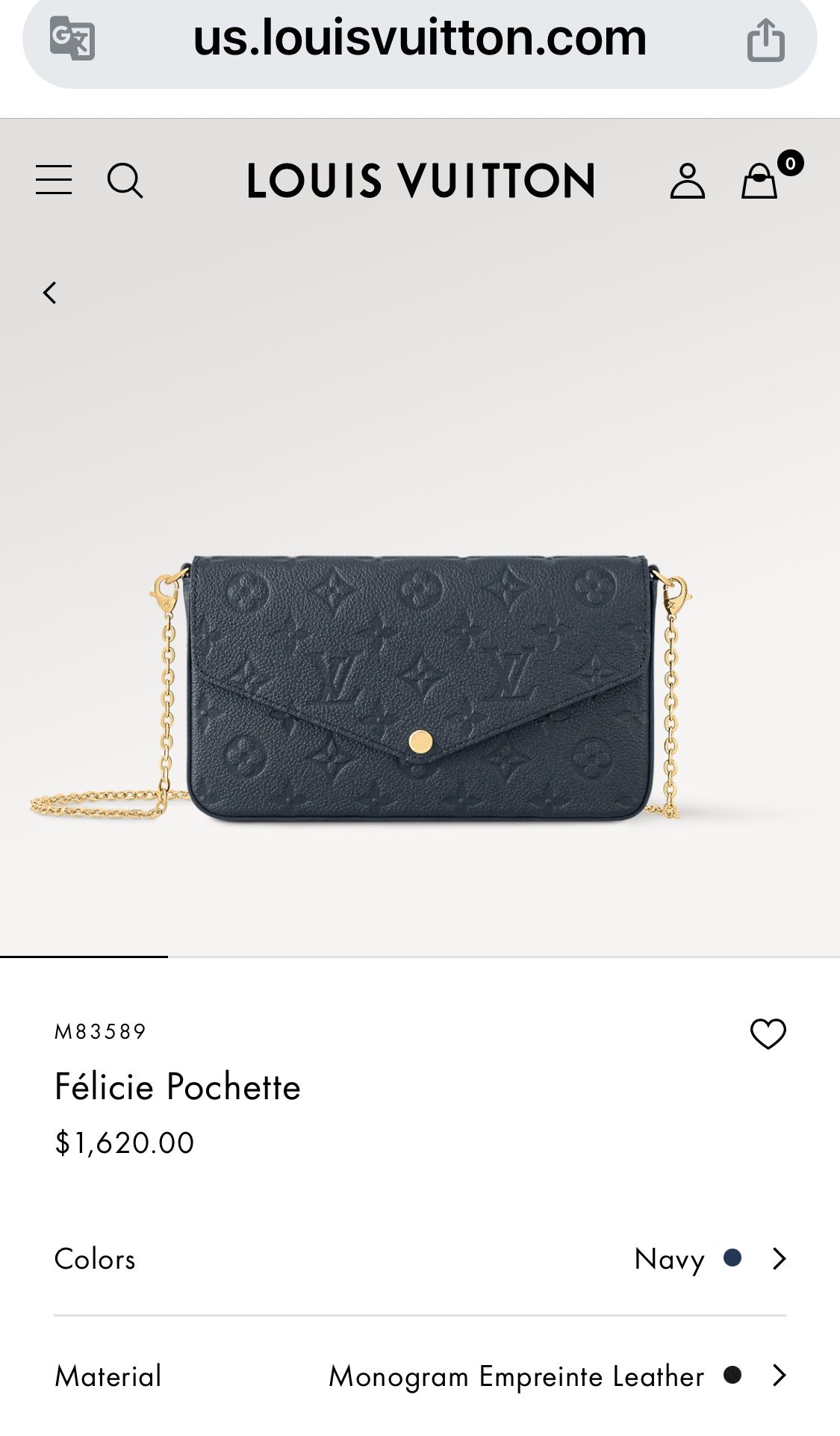Image resolution: width=840 pixels, height=1436 pixels.
Task: Open the account profile icon
Action: (x=687, y=181)
